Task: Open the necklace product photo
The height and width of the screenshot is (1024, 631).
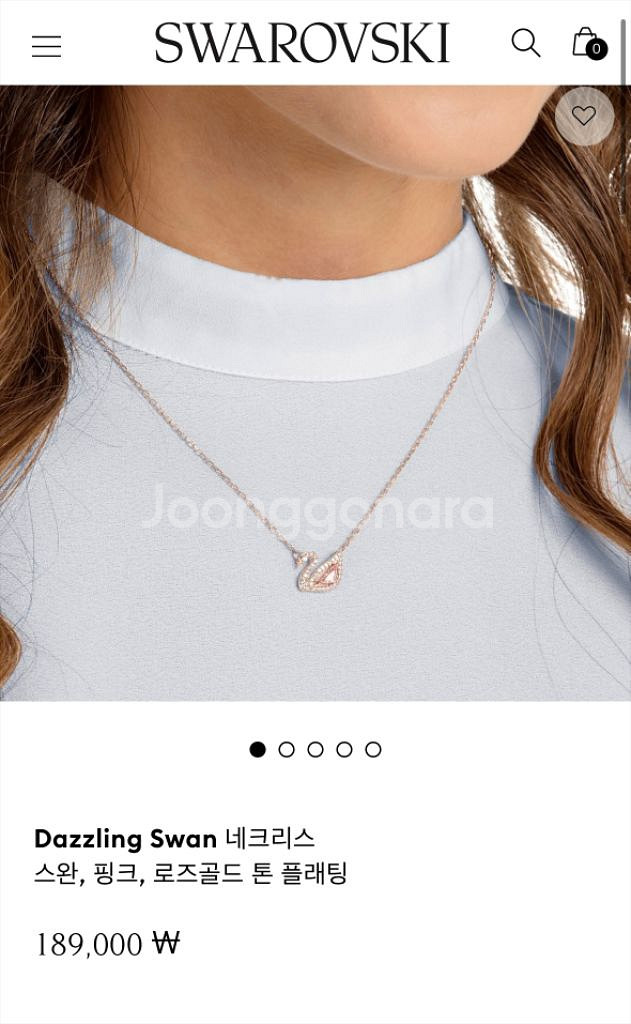Action: click(x=315, y=400)
